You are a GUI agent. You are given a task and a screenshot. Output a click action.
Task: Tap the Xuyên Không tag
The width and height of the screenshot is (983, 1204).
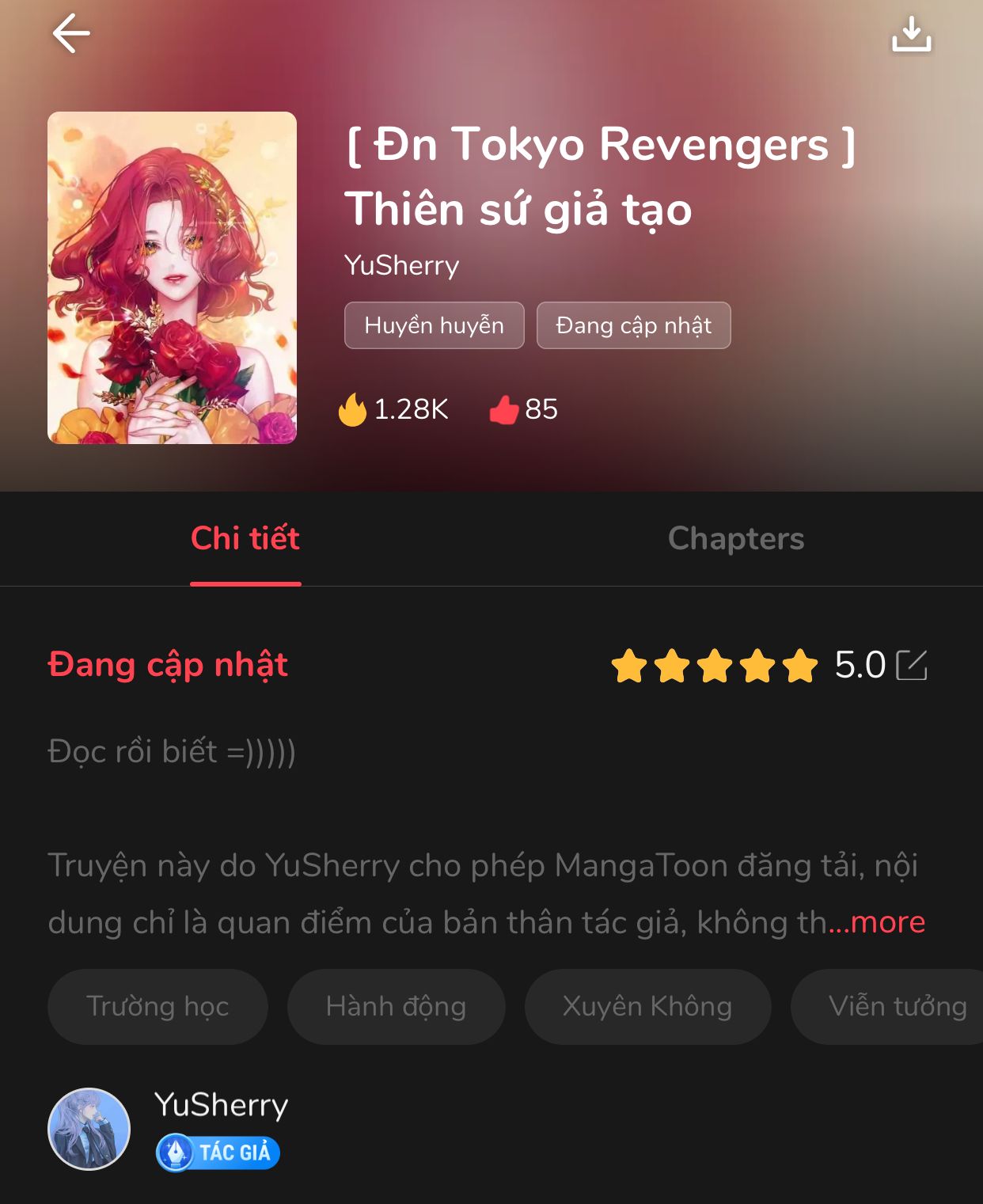(x=647, y=1006)
